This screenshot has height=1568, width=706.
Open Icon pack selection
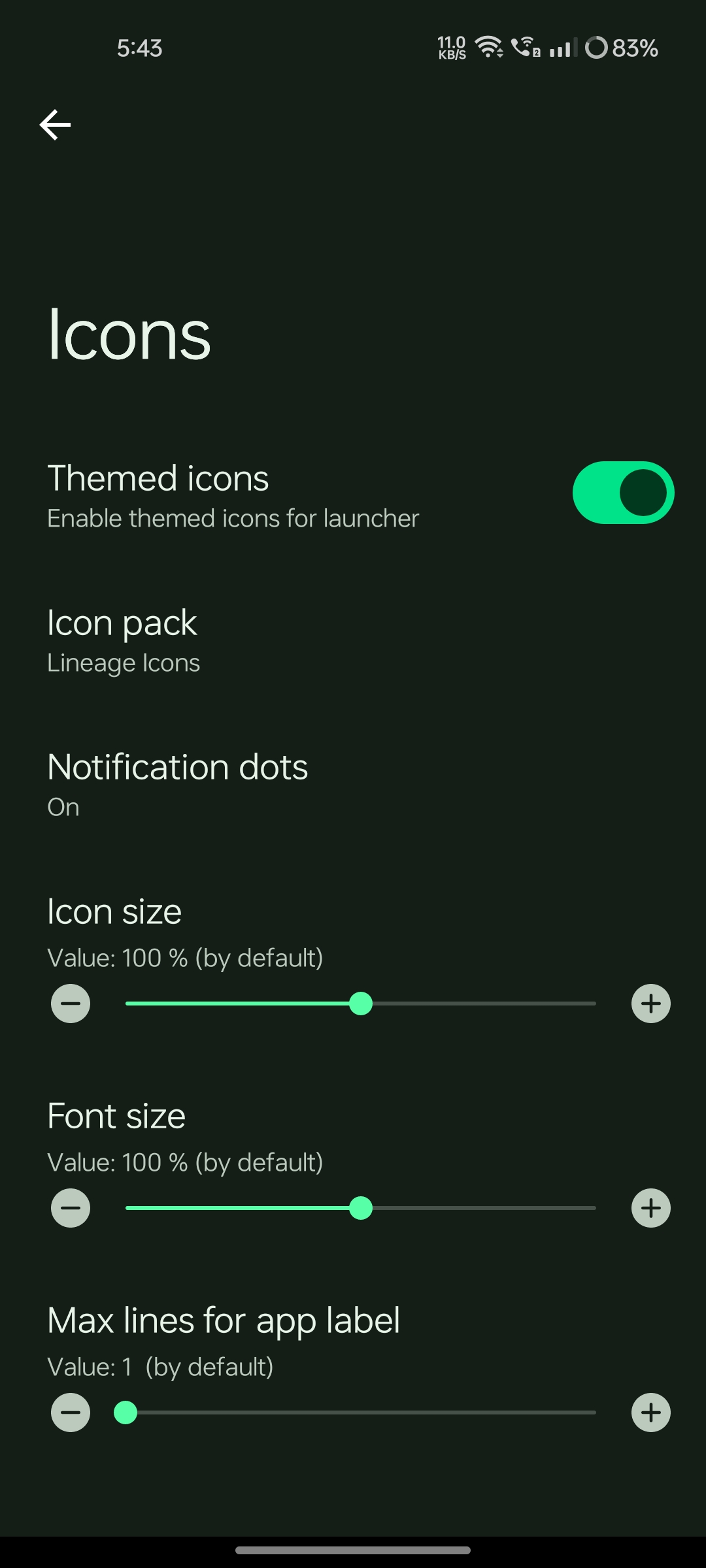[x=353, y=641]
